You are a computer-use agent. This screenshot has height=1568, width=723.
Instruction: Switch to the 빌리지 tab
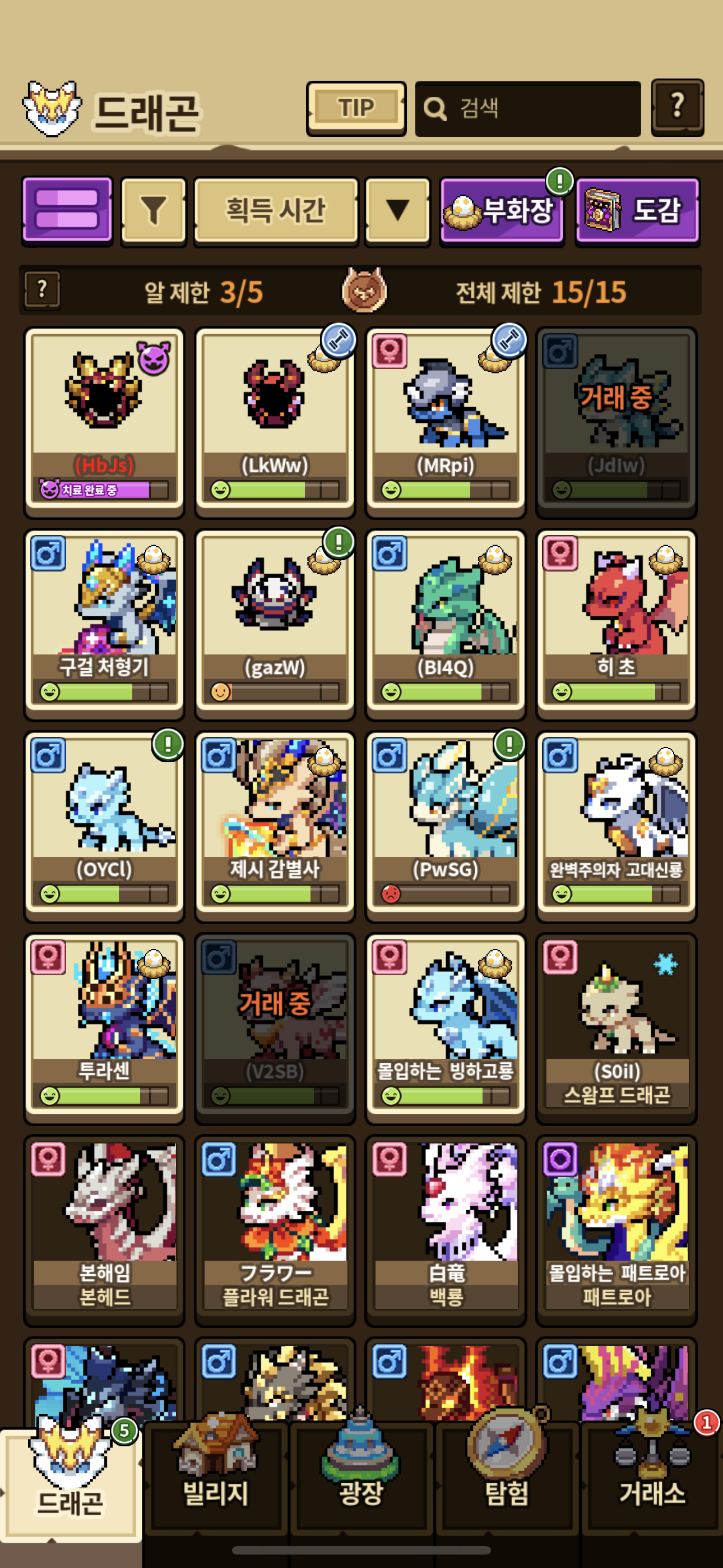coord(215,1479)
